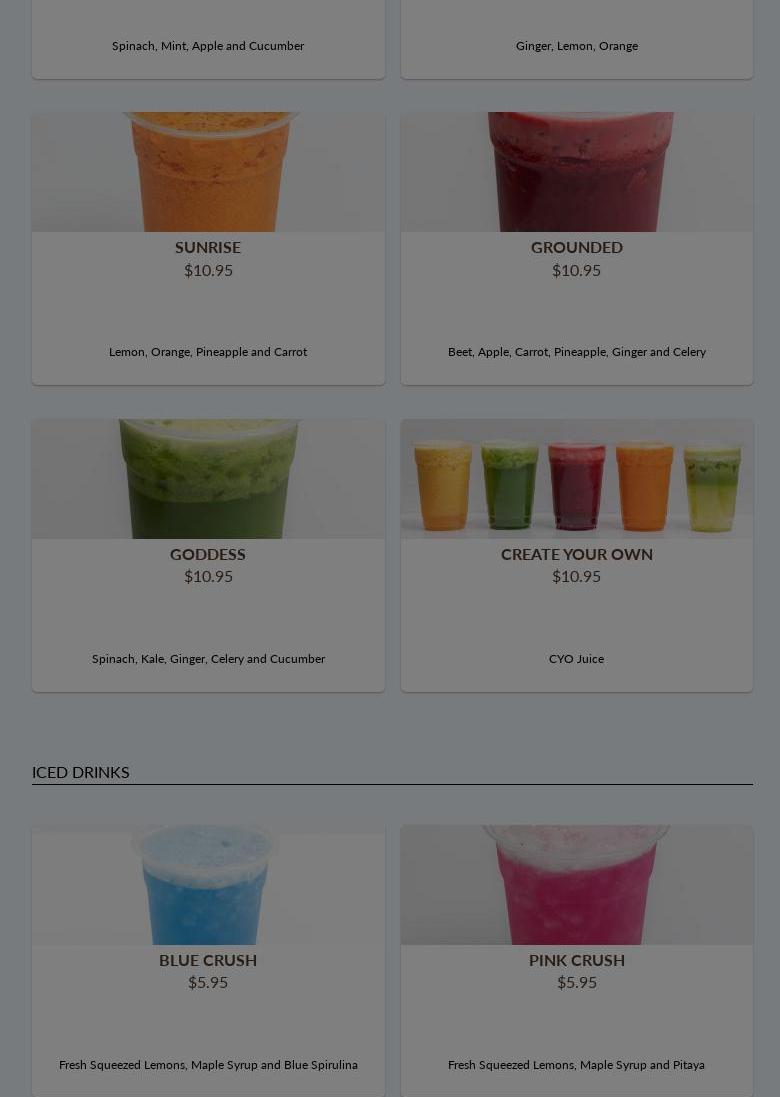Choose the Create Your Own juice
The image size is (780, 1097).
point(576,554)
